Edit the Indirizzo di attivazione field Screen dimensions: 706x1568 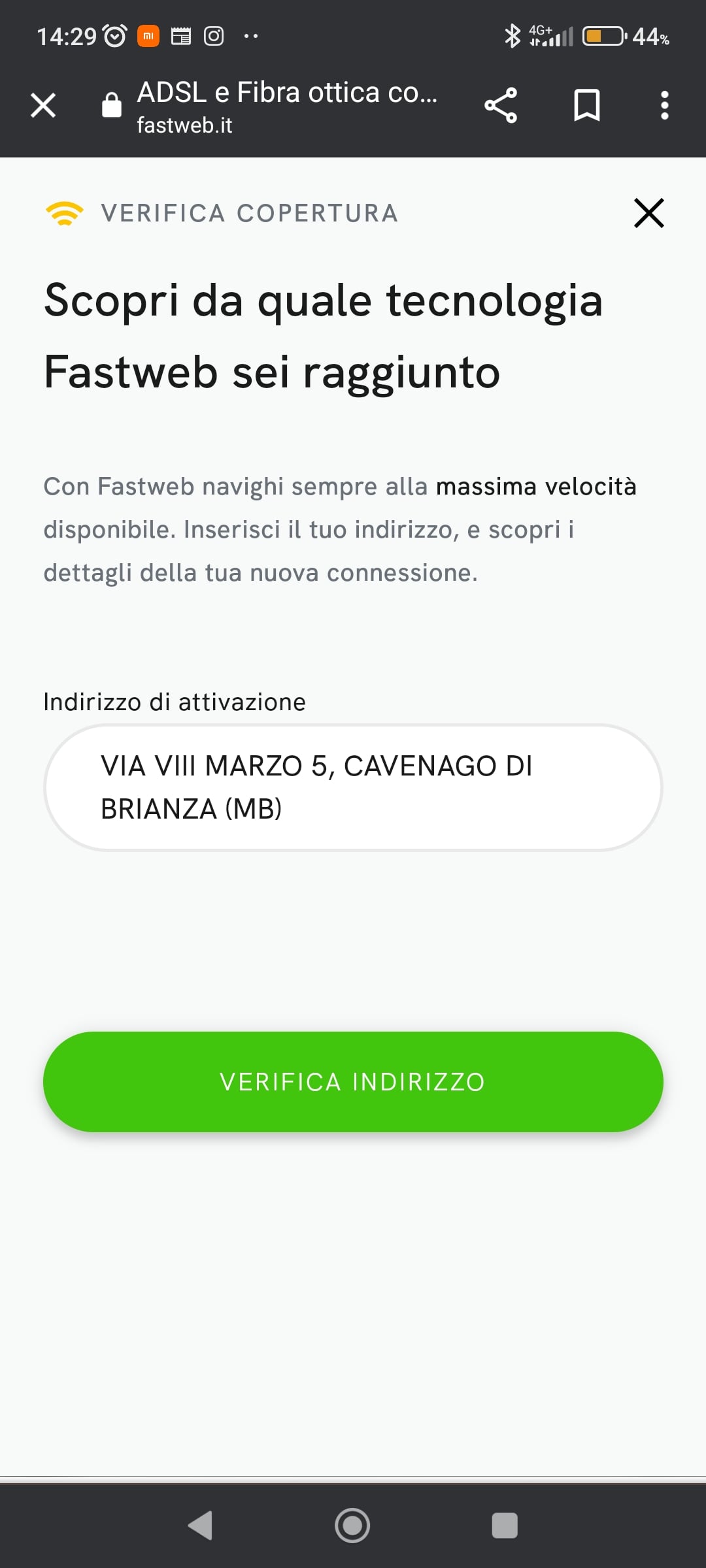click(353, 787)
